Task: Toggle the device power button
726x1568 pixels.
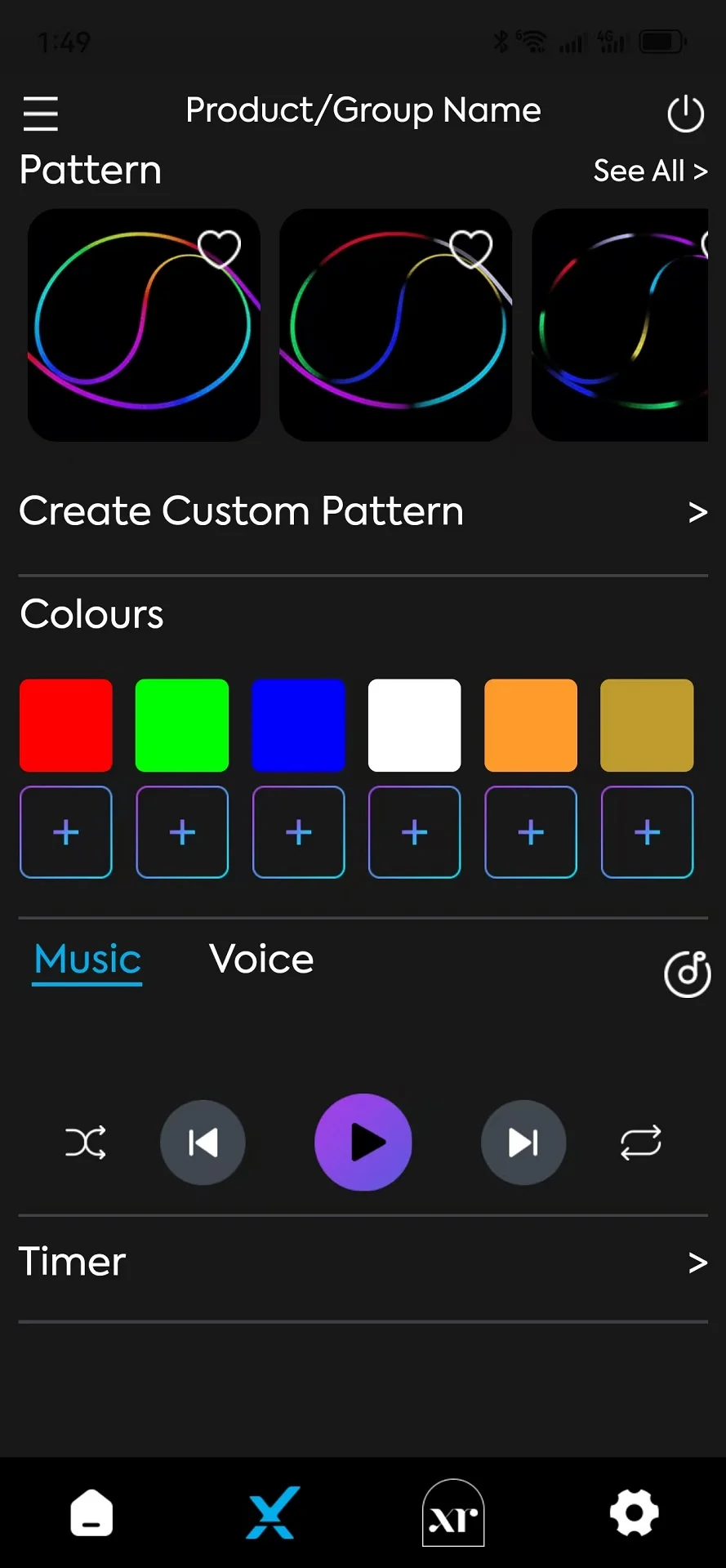Action: click(x=685, y=114)
